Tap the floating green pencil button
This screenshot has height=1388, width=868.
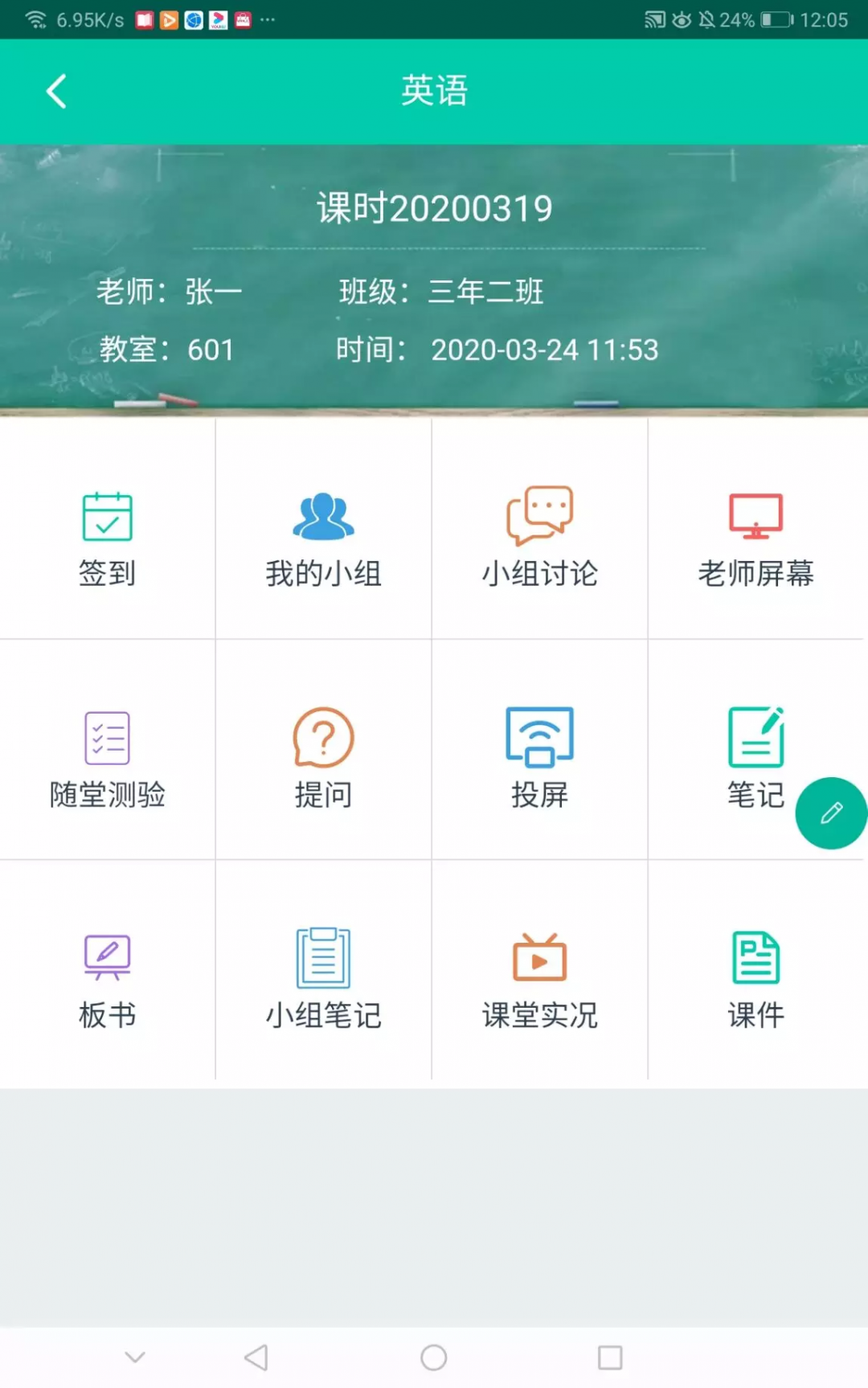pos(830,813)
